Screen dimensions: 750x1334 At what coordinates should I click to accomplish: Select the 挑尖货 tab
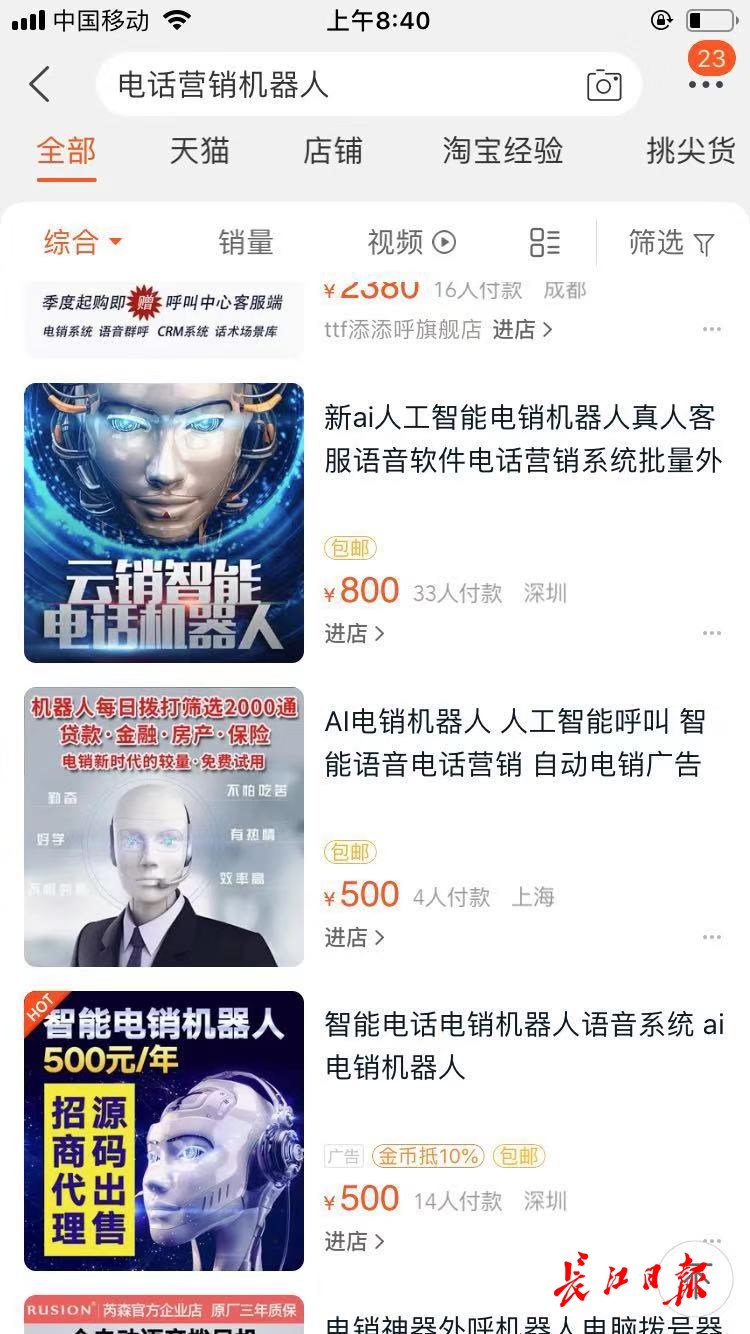690,152
